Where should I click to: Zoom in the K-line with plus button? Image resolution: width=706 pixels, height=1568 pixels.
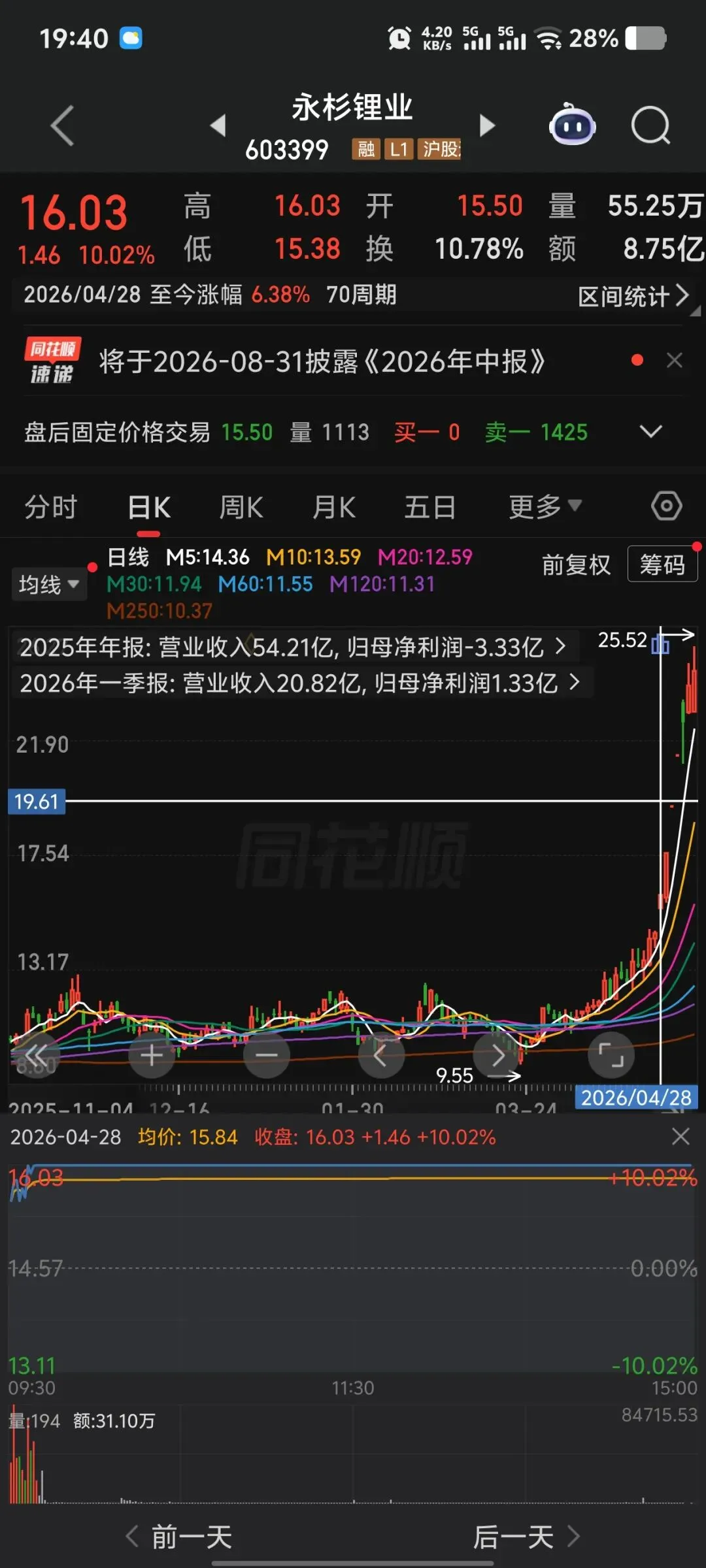152,1055
